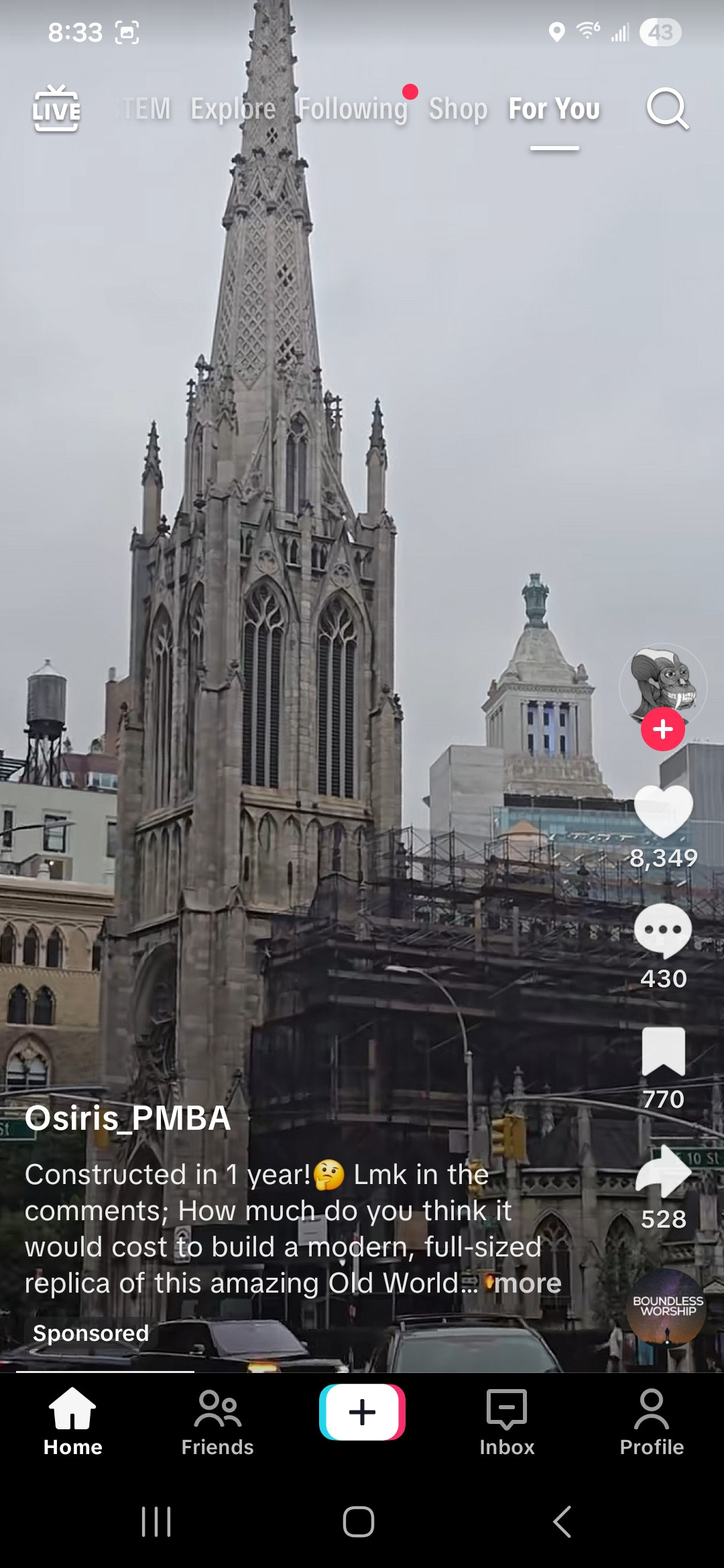This screenshot has height=1568, width=724.
Task: Switch to the Following feed
Action: click(353, 109)
